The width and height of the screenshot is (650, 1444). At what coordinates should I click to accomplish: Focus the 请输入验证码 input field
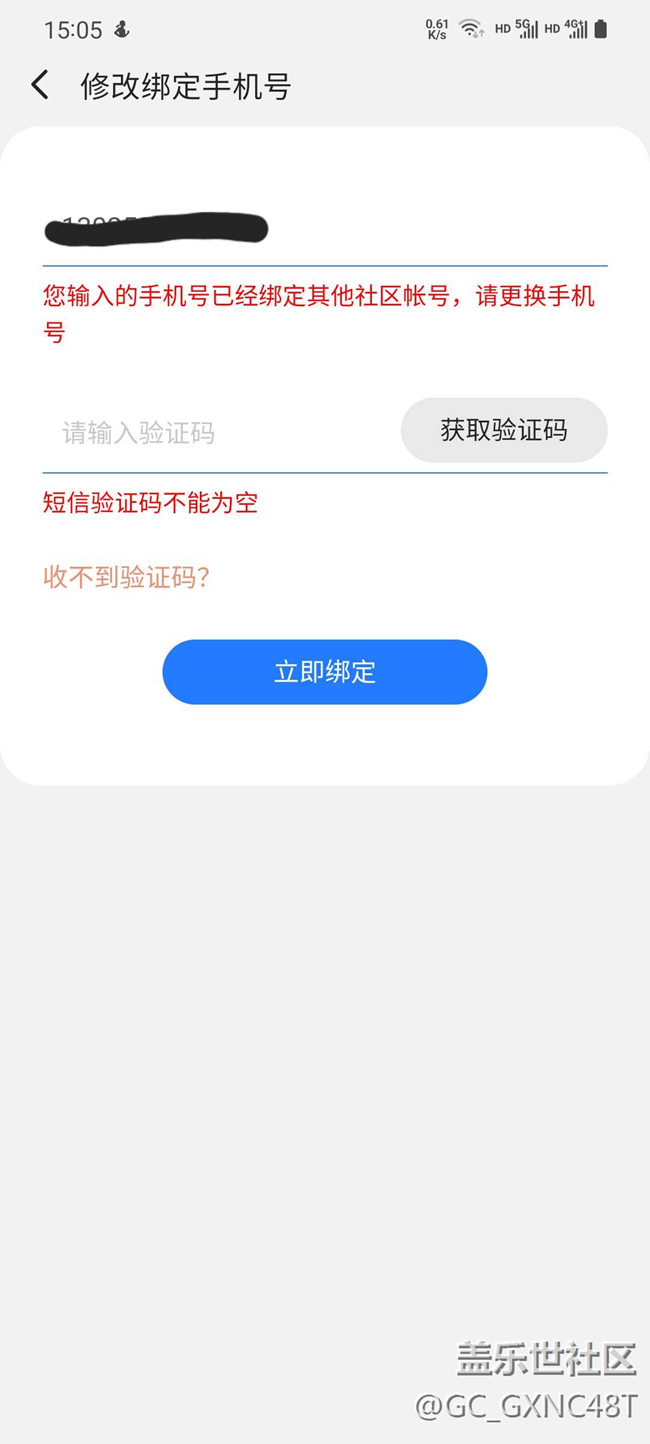(220, 432)
